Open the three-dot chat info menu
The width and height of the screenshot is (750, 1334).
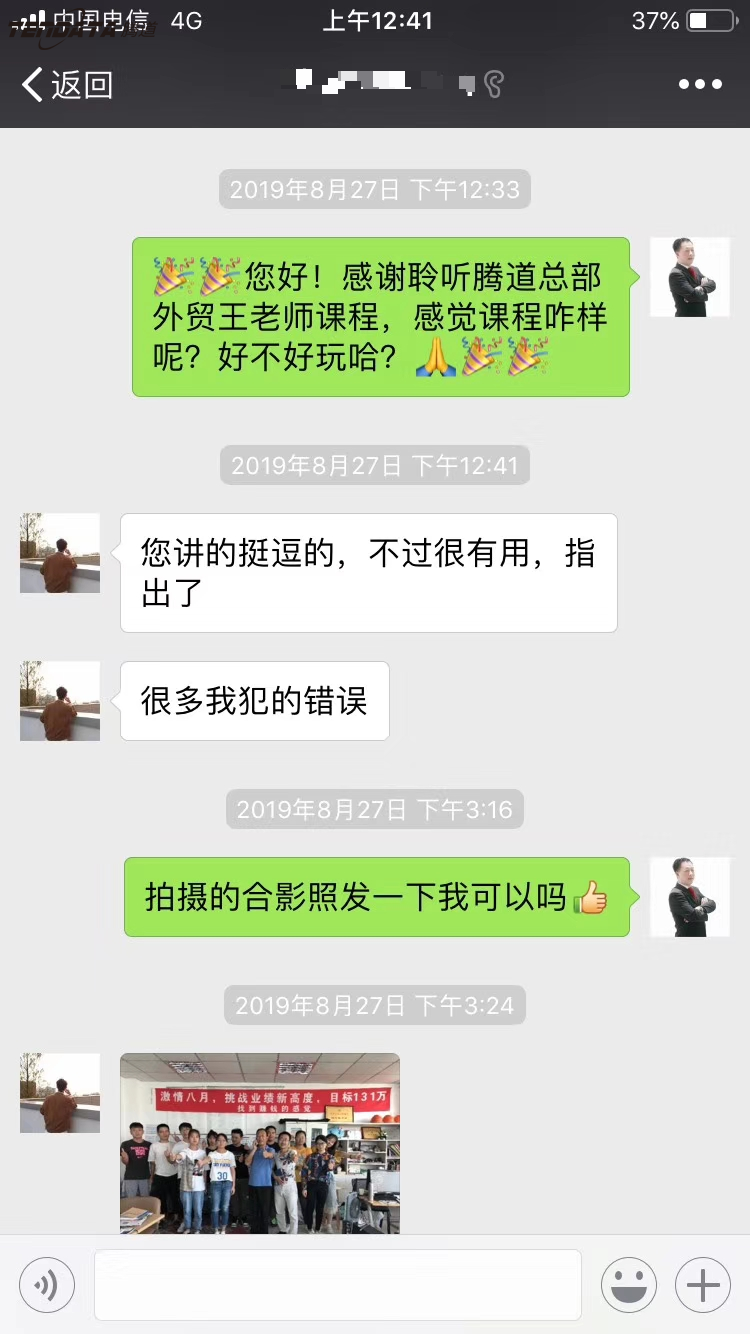[700, 85]
